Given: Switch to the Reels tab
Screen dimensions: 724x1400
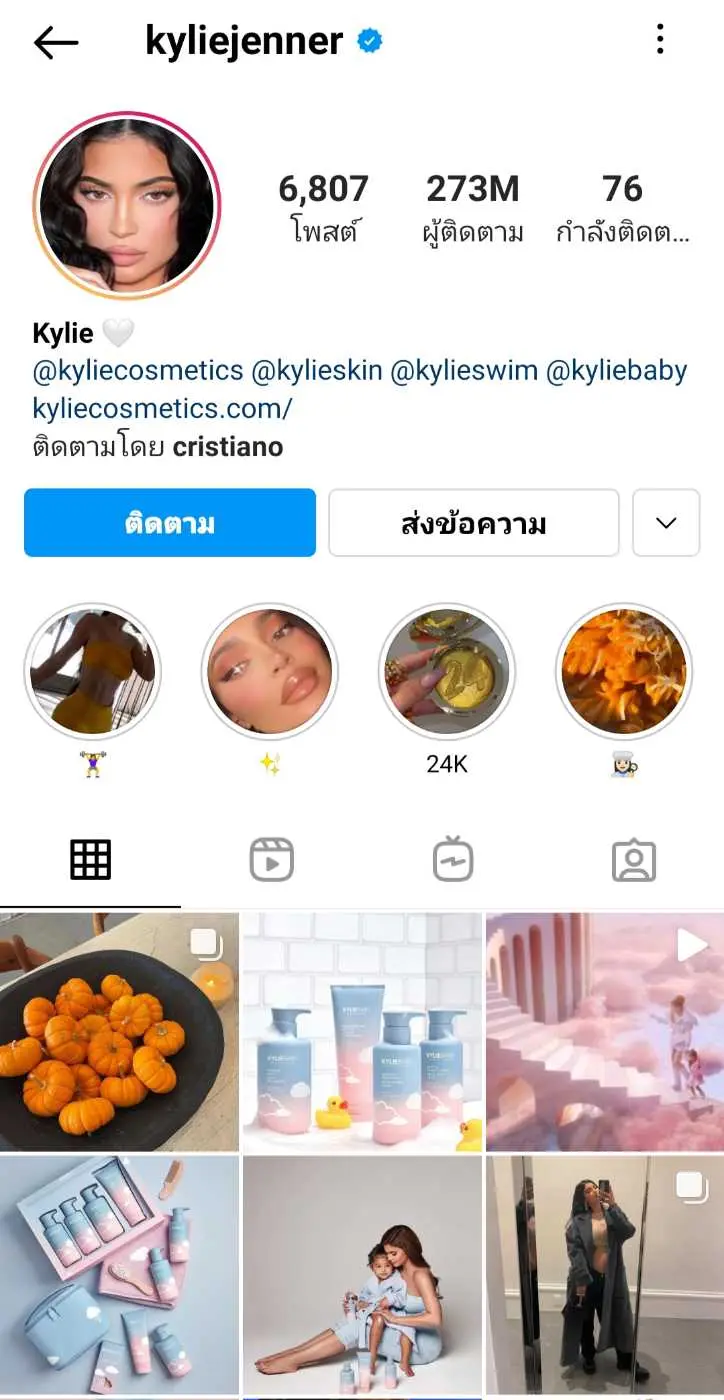Looking at the screenshot, I should (271, 860).
